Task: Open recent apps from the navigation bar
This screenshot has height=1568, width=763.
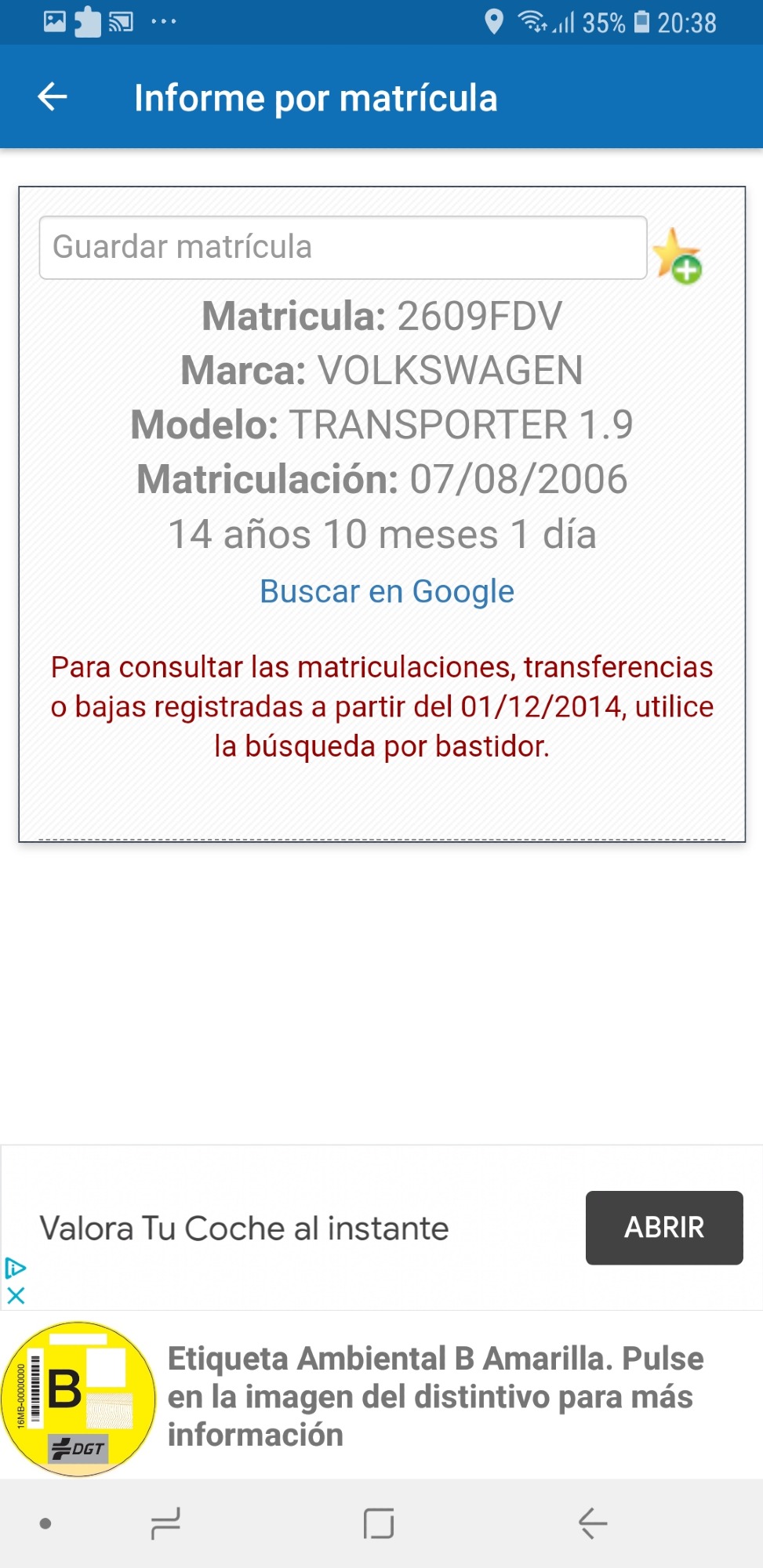Action: coord(165,1524)
